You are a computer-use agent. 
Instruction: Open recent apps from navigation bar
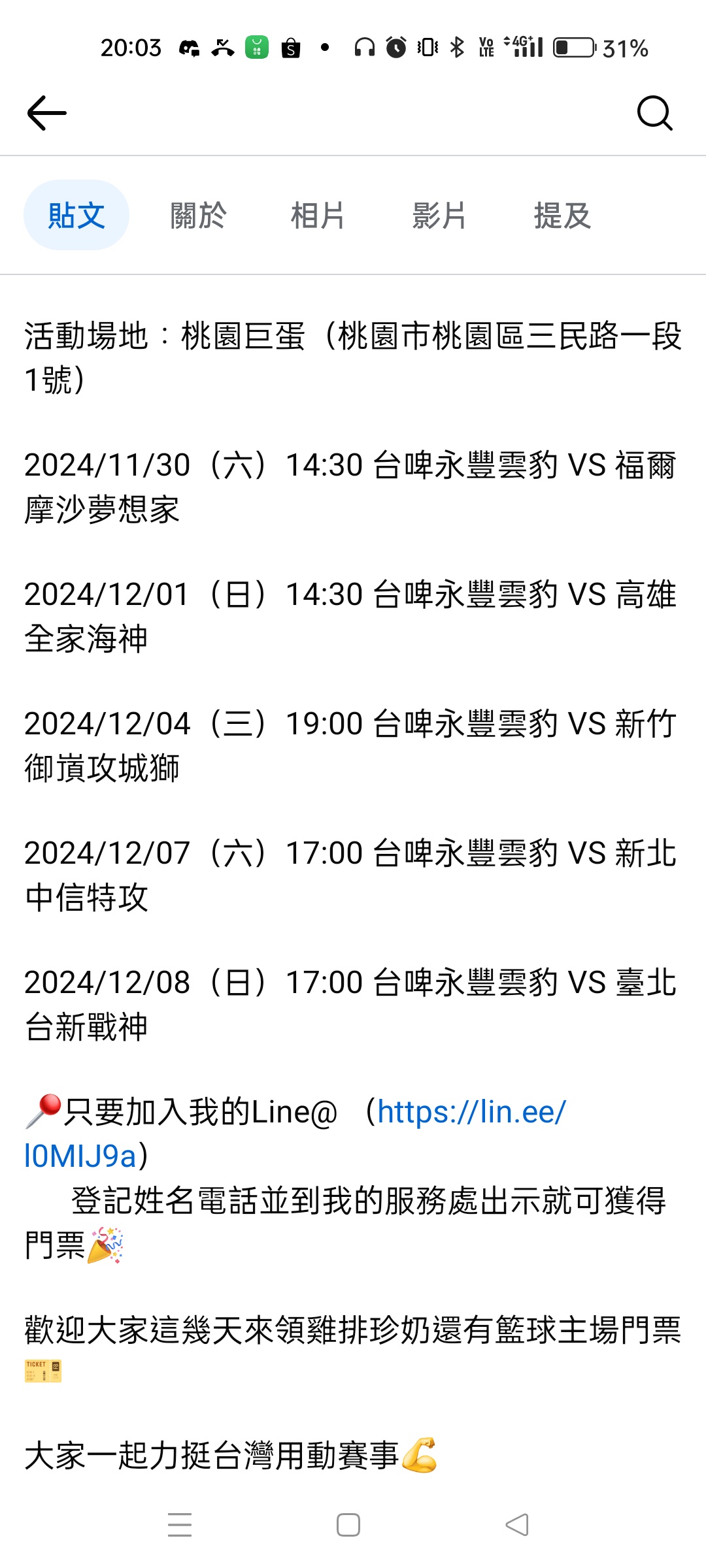(x=180, y=1525)
